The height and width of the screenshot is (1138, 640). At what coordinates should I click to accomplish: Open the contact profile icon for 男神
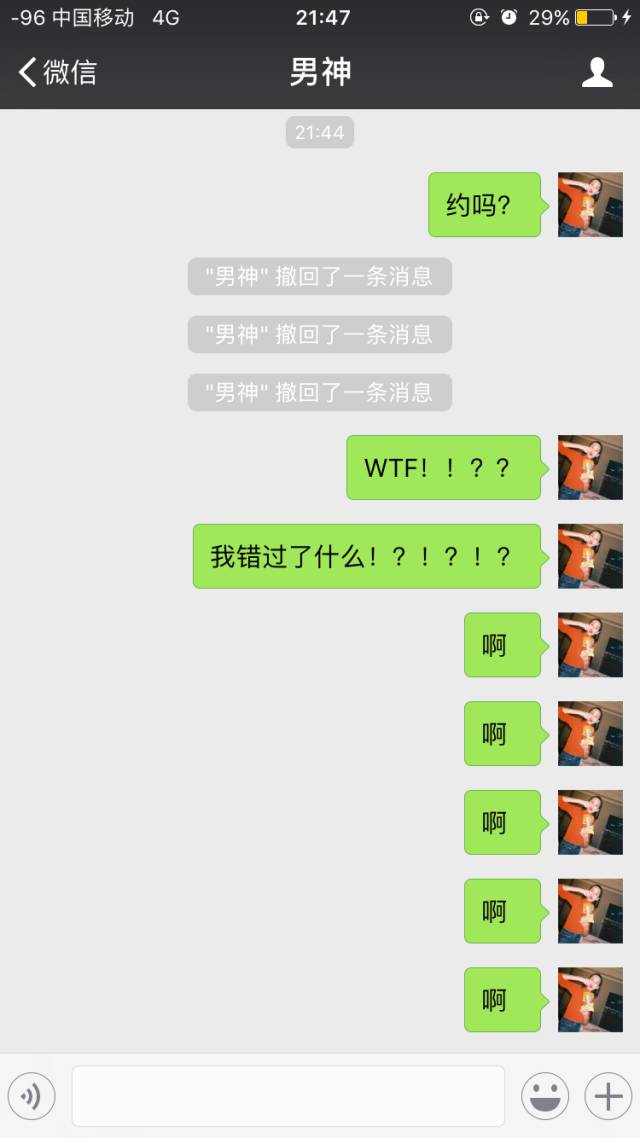597,72
